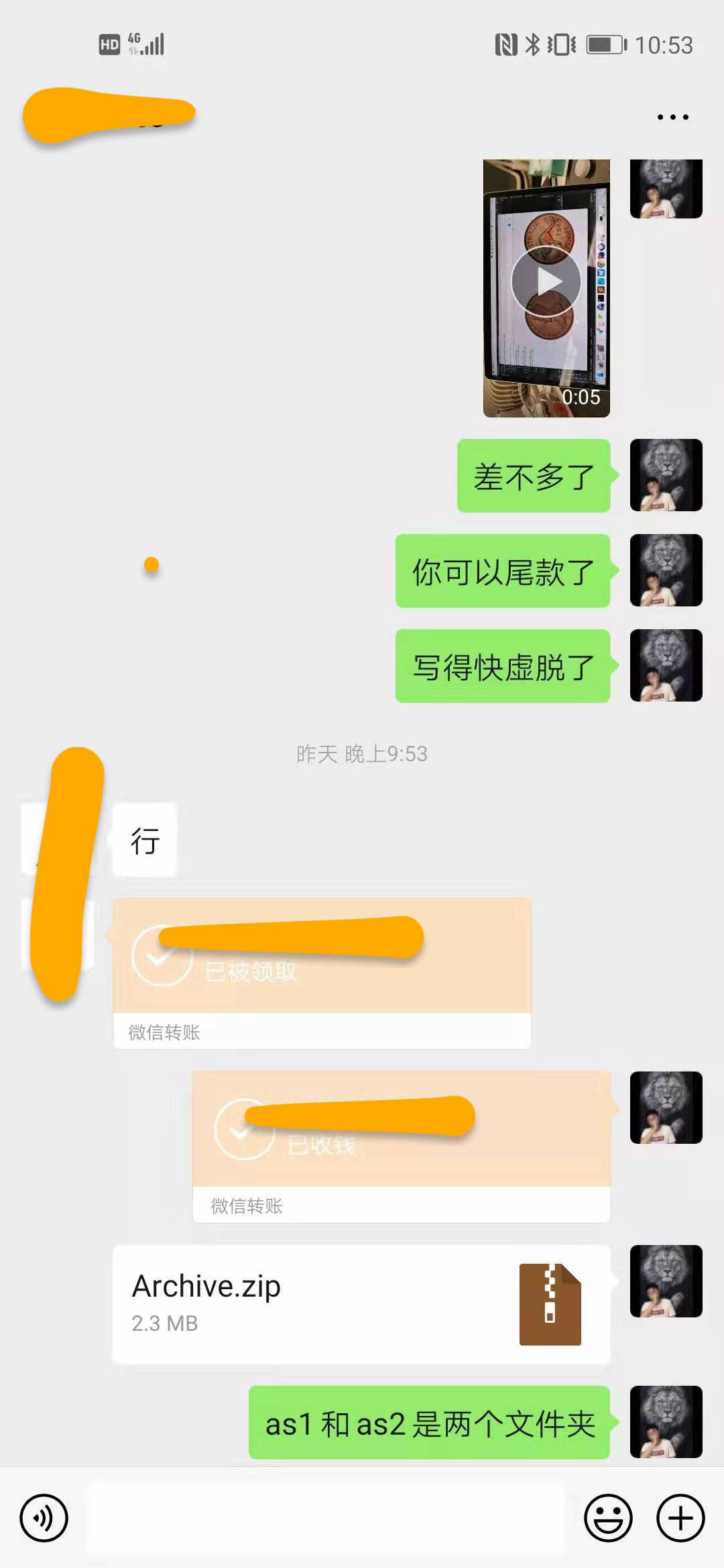The image size is (724, 1568).
Task: Open the emoji sticker panel
Action: (608, 1518)
